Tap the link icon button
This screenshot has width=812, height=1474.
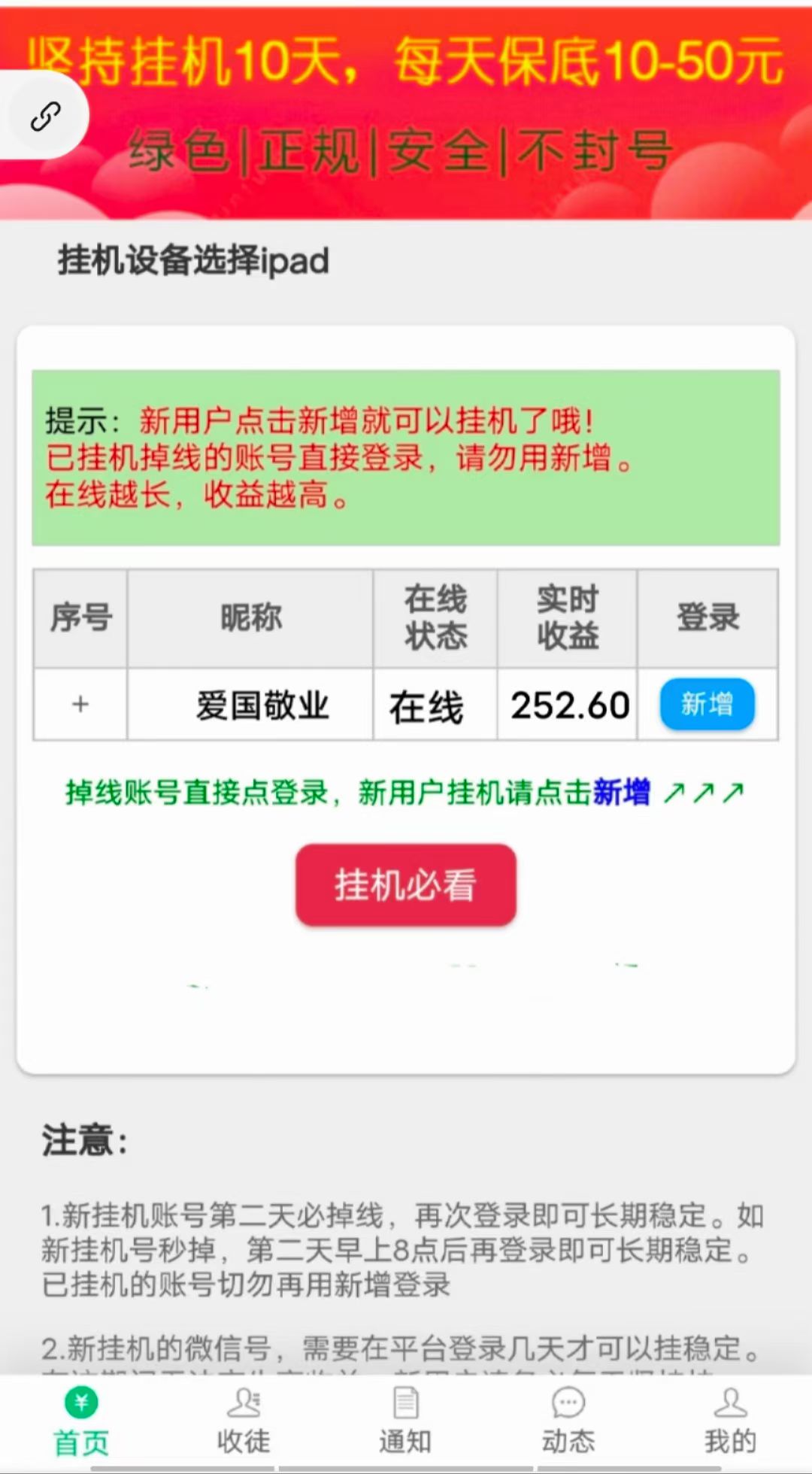pyautogui.click(x=44, y=116)
